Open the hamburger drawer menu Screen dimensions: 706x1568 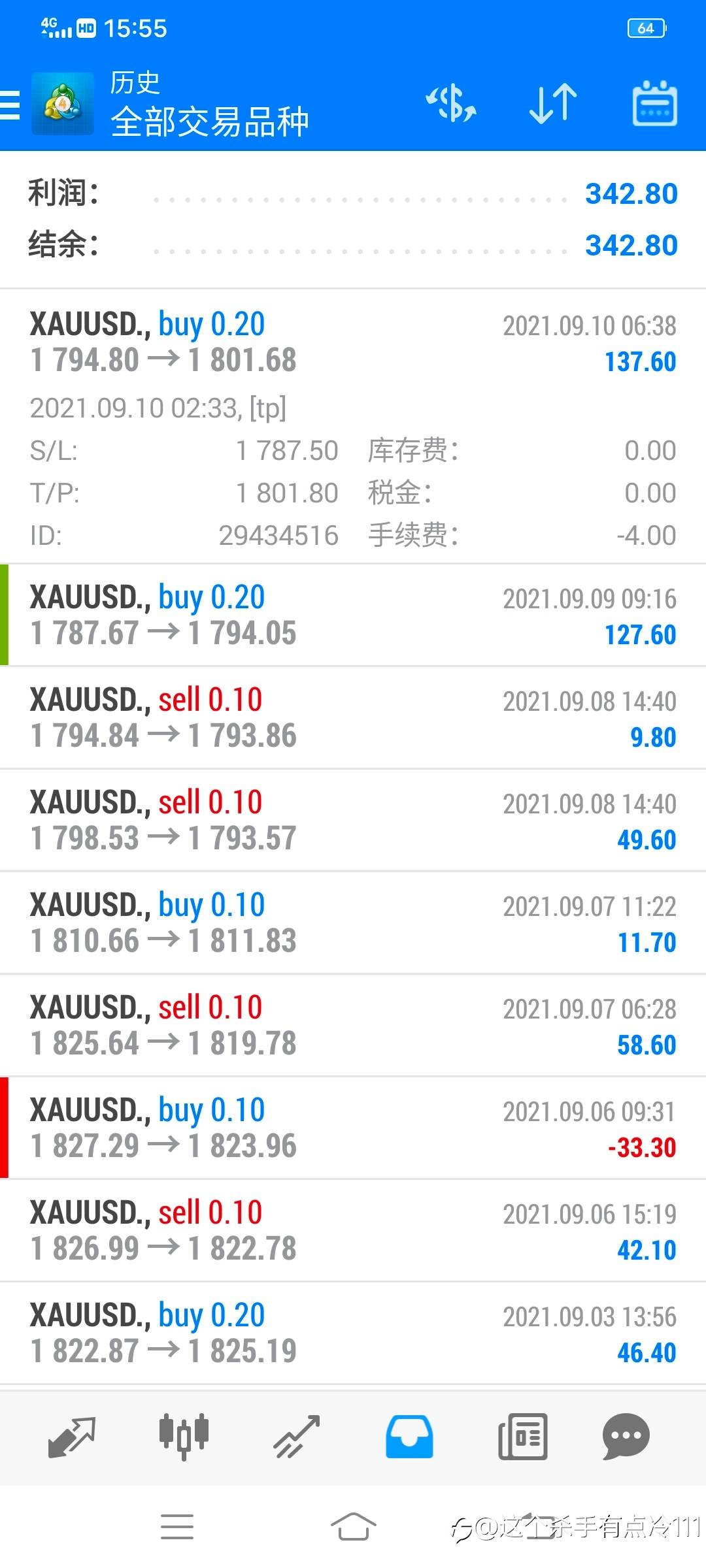pyautogui.click(x=10, y=105)
